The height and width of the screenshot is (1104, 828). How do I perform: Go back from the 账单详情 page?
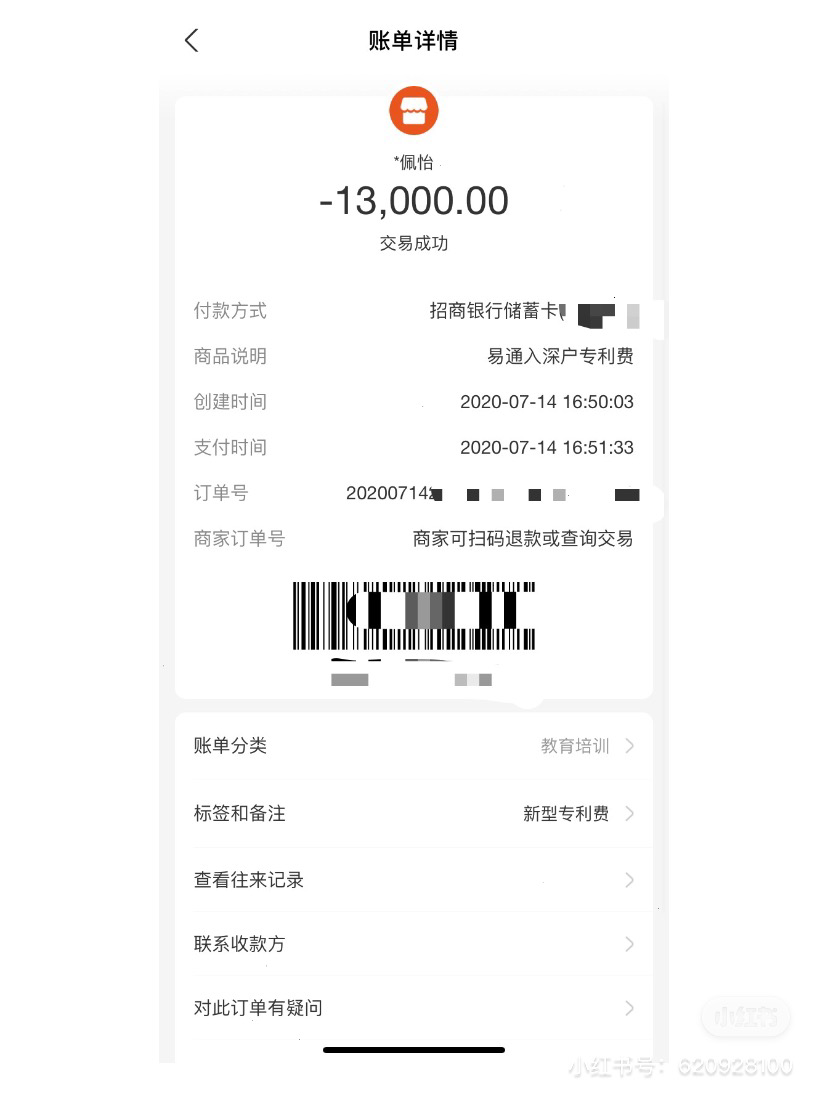[192, 41]
